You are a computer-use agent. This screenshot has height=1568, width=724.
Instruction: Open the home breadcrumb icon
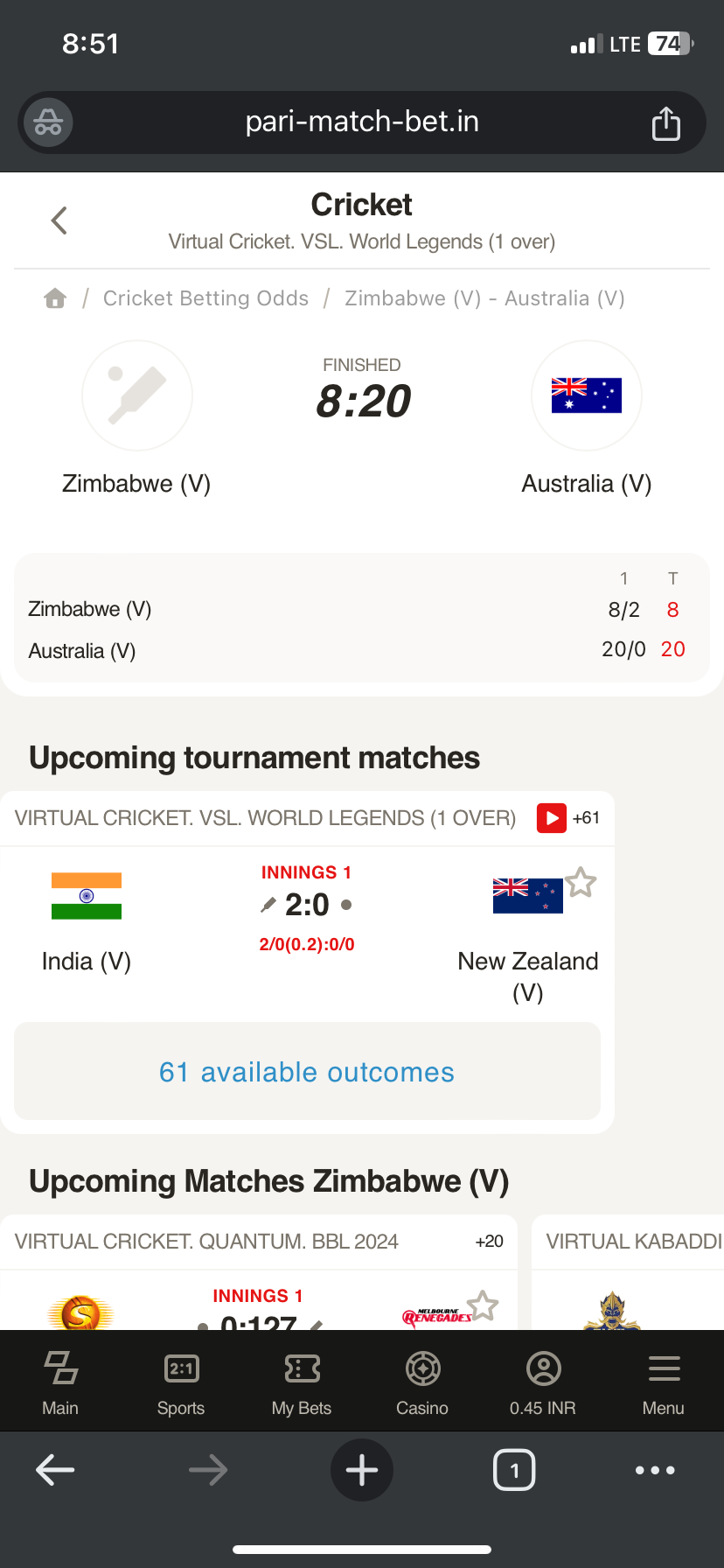[x=55, y=298]
